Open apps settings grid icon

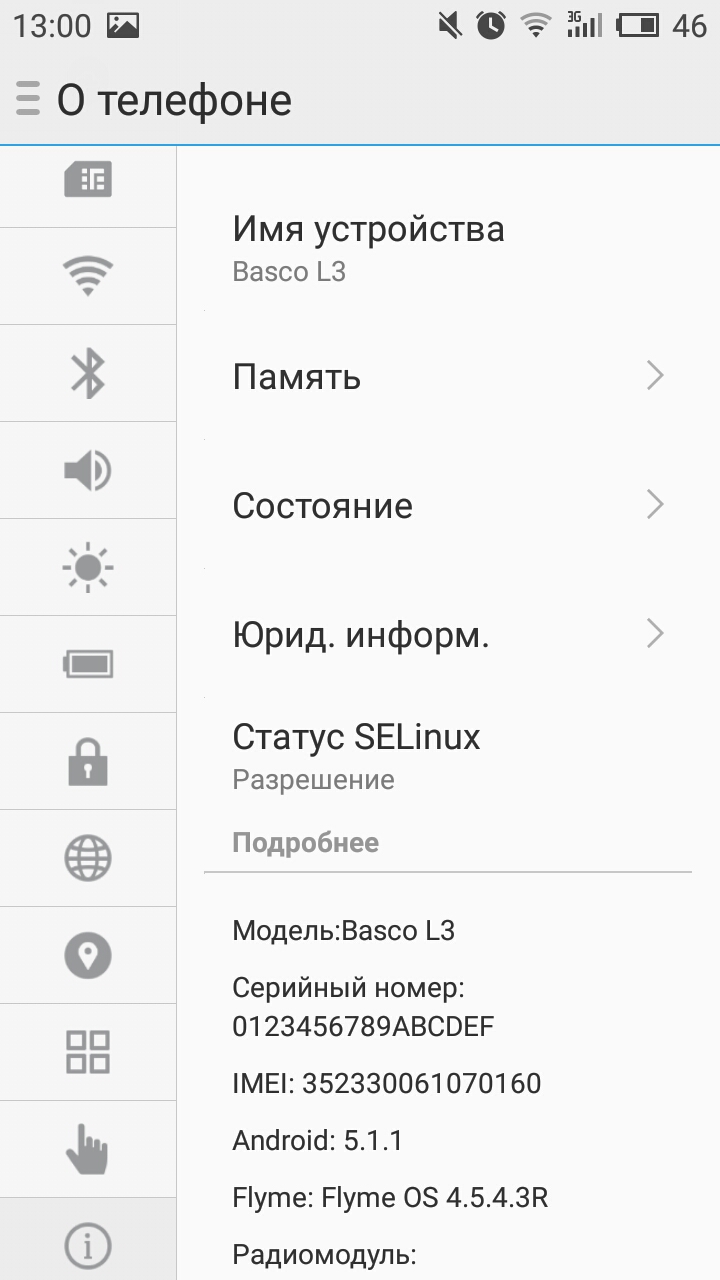point(88,1052)
